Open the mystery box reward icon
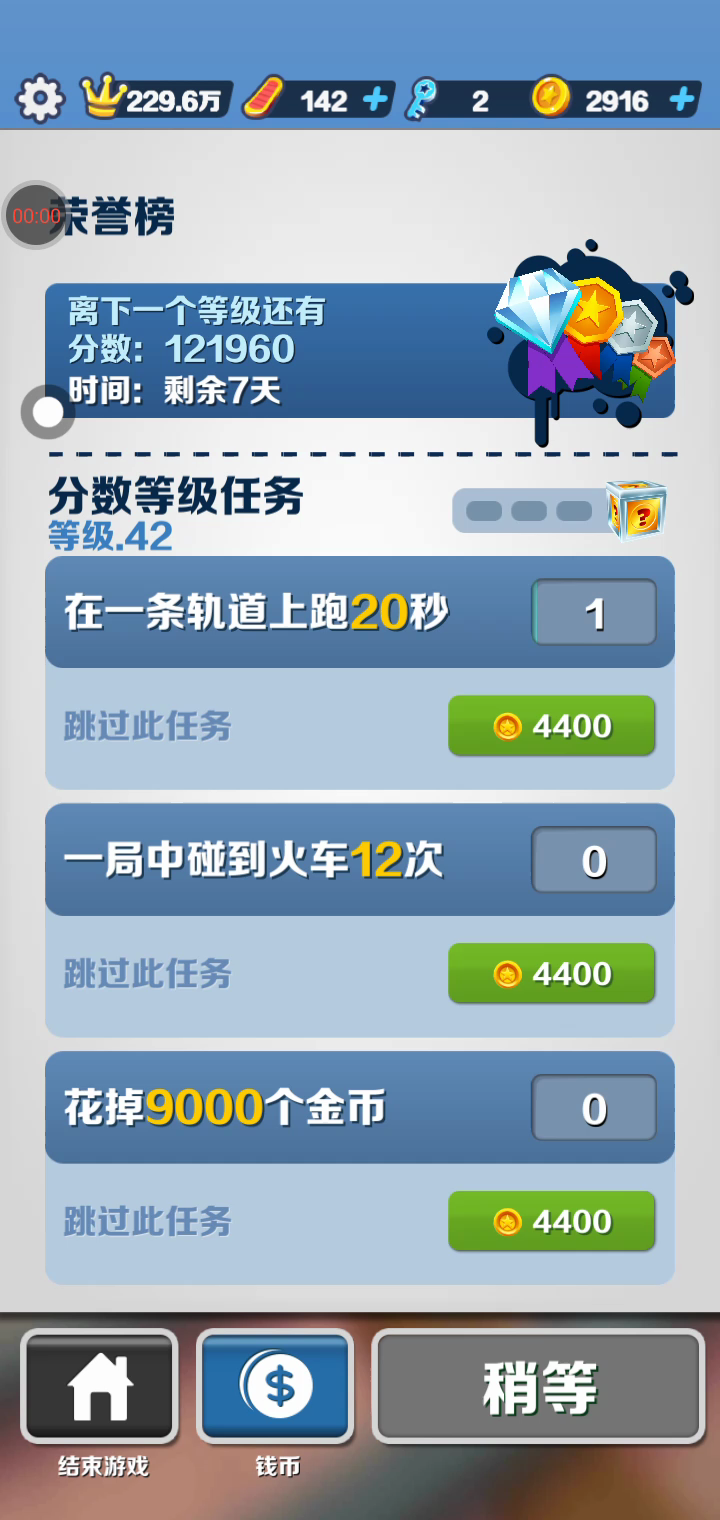Viewport: 720px width, 1520px height. (636, 510)
